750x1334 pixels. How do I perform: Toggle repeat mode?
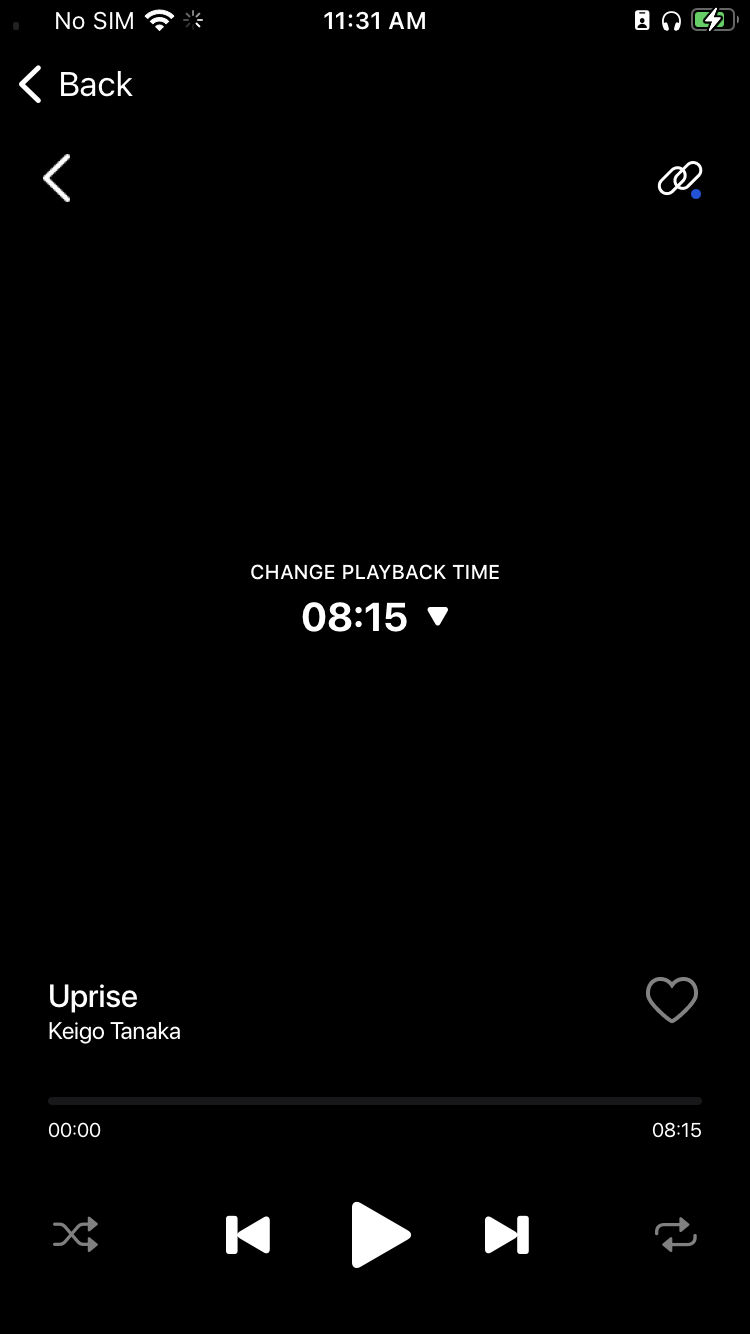pos(676,1235)
